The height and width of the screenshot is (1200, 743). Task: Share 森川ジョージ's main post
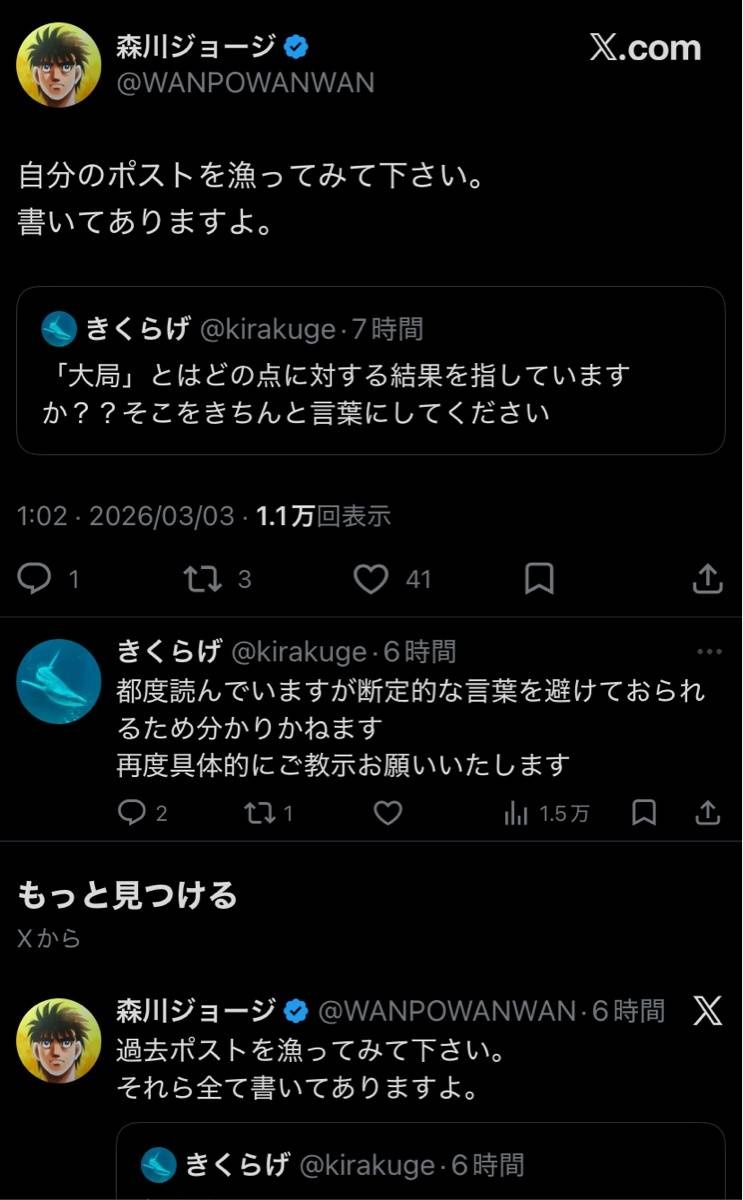707,578
